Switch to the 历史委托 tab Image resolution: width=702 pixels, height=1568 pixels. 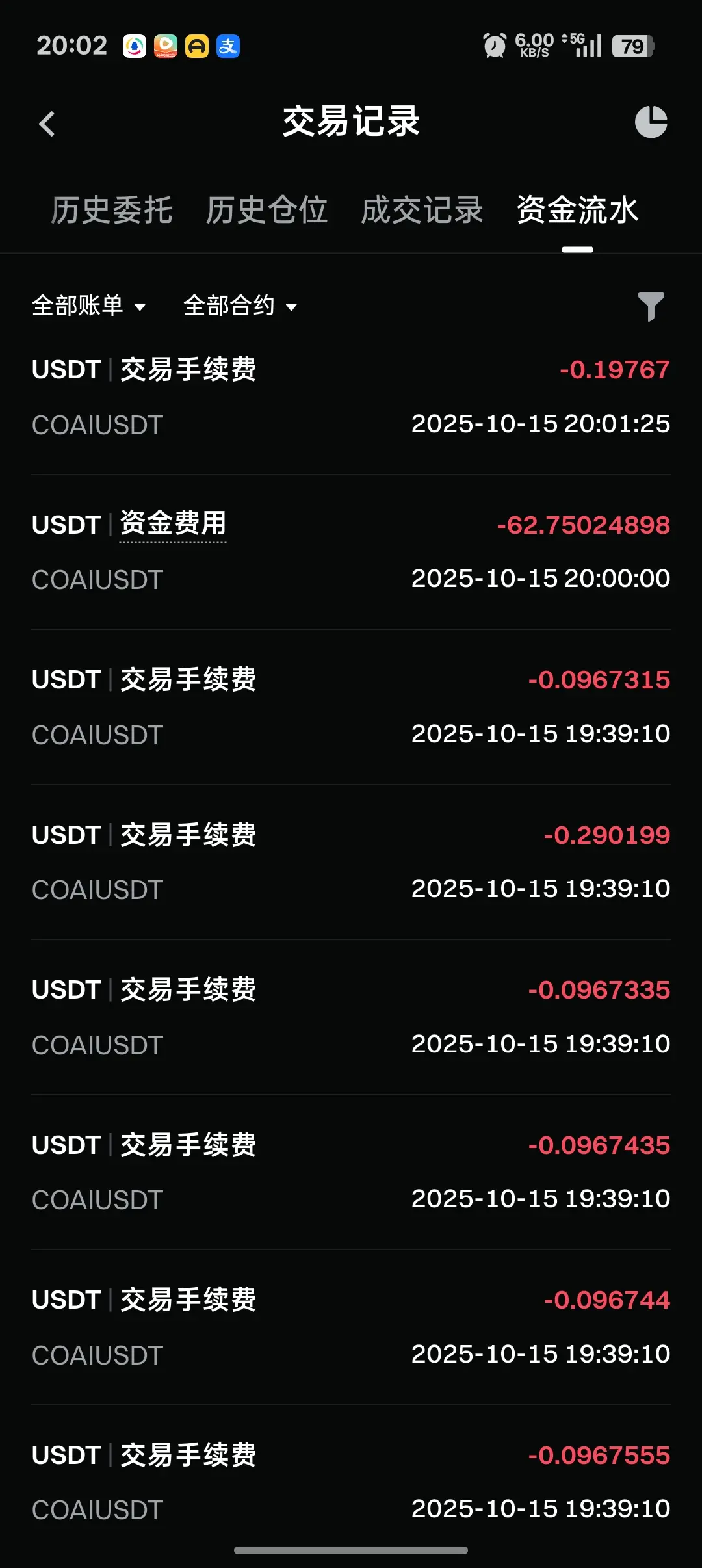click(x=112, y=211)
